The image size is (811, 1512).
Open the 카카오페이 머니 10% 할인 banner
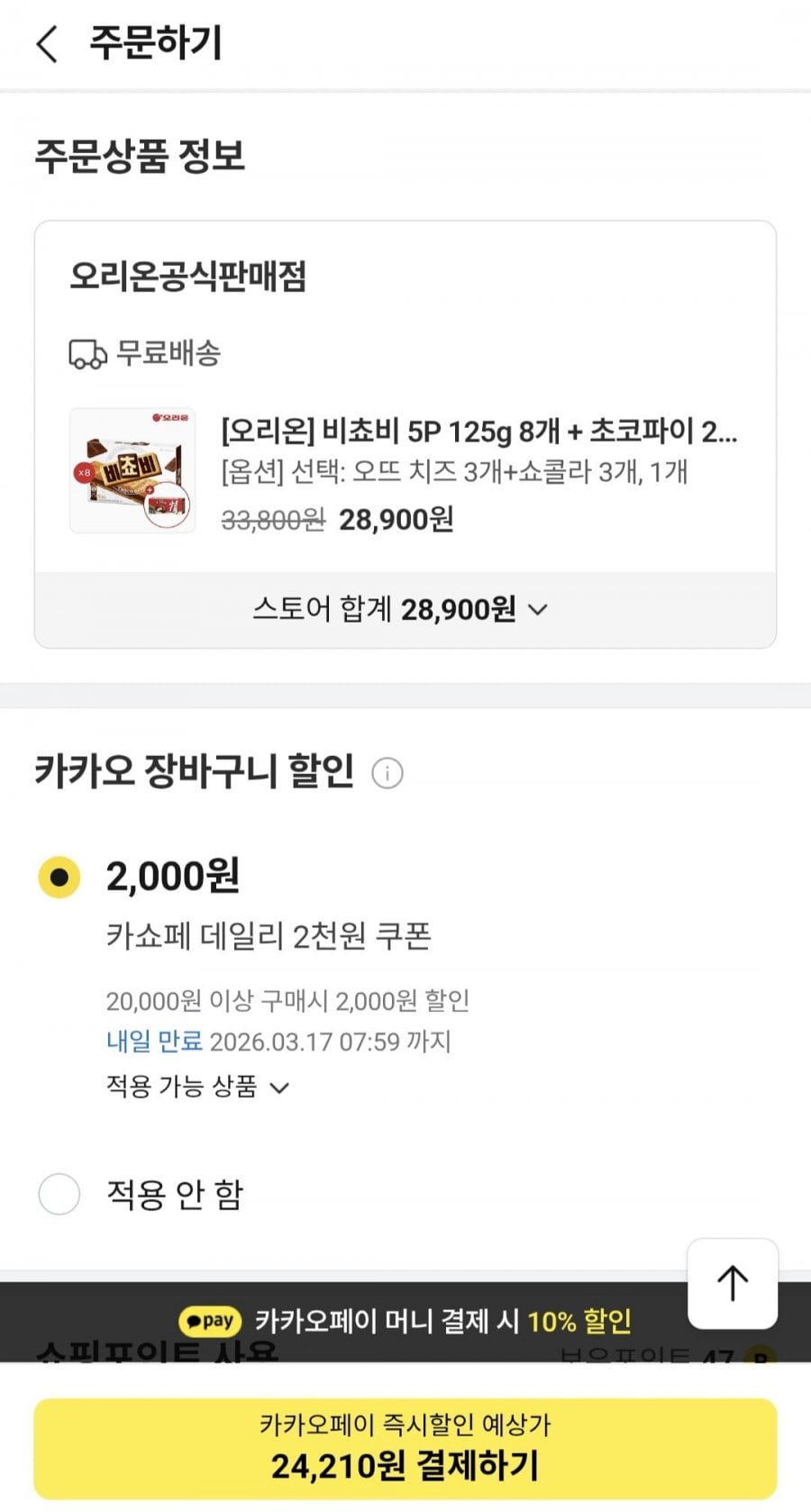point(405,1322)
